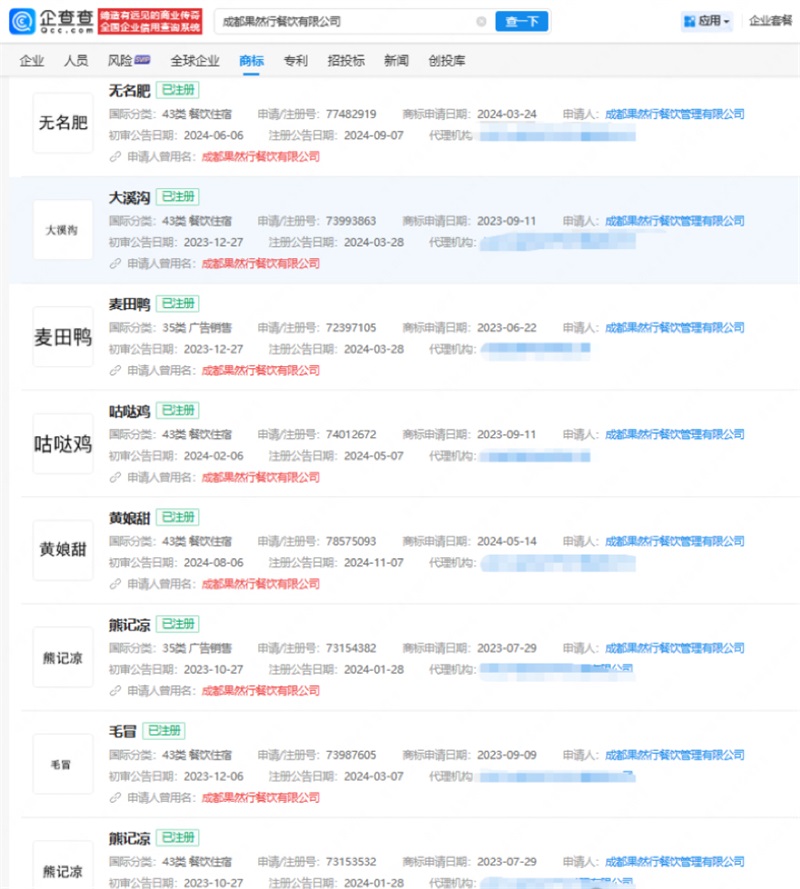Switch to the 招投标 tab
Screen dimensions: 800x889
pyautogui.click(x=346, y=60)
